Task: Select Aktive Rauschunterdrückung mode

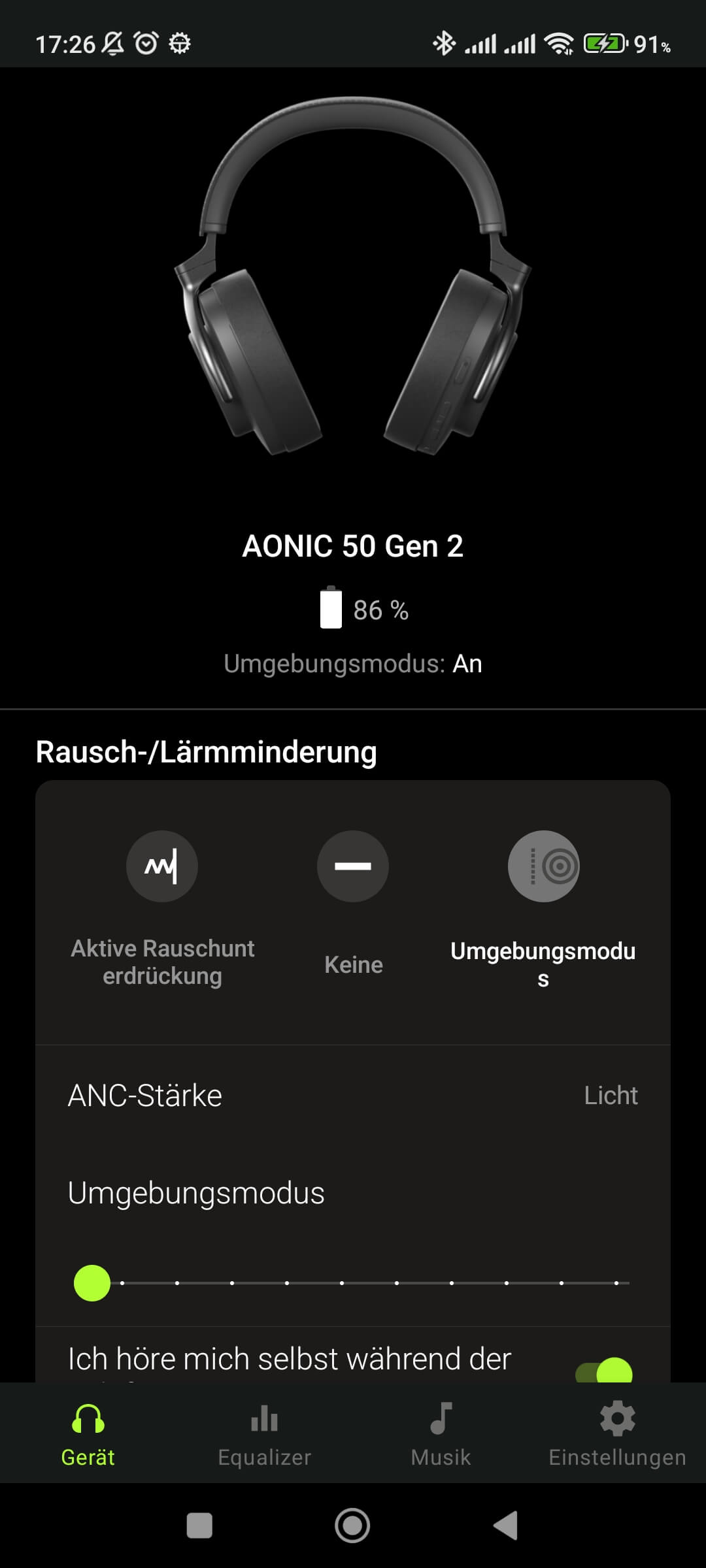Action: tap(162, 866)
